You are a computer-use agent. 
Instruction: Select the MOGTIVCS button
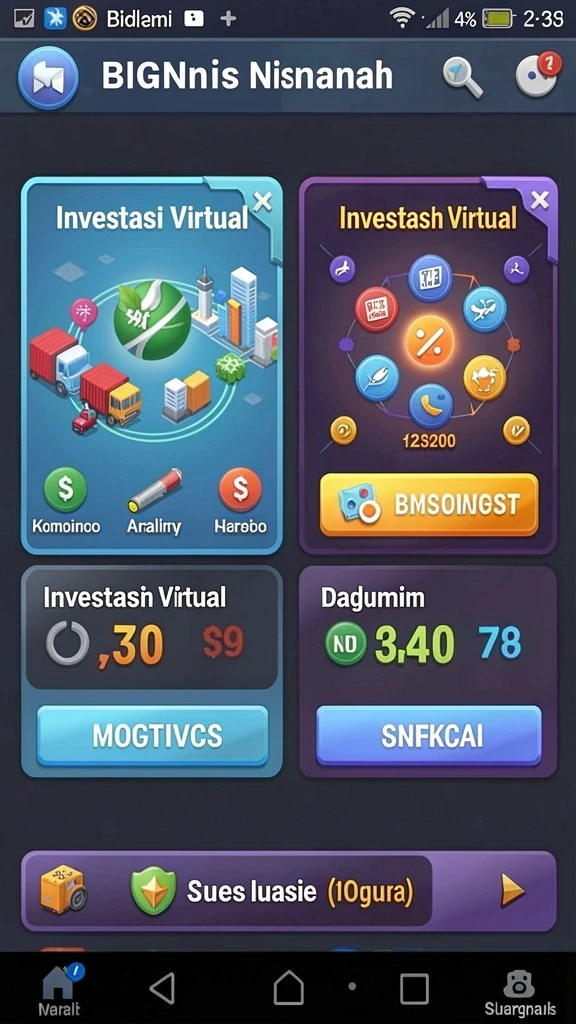point(152,735)
